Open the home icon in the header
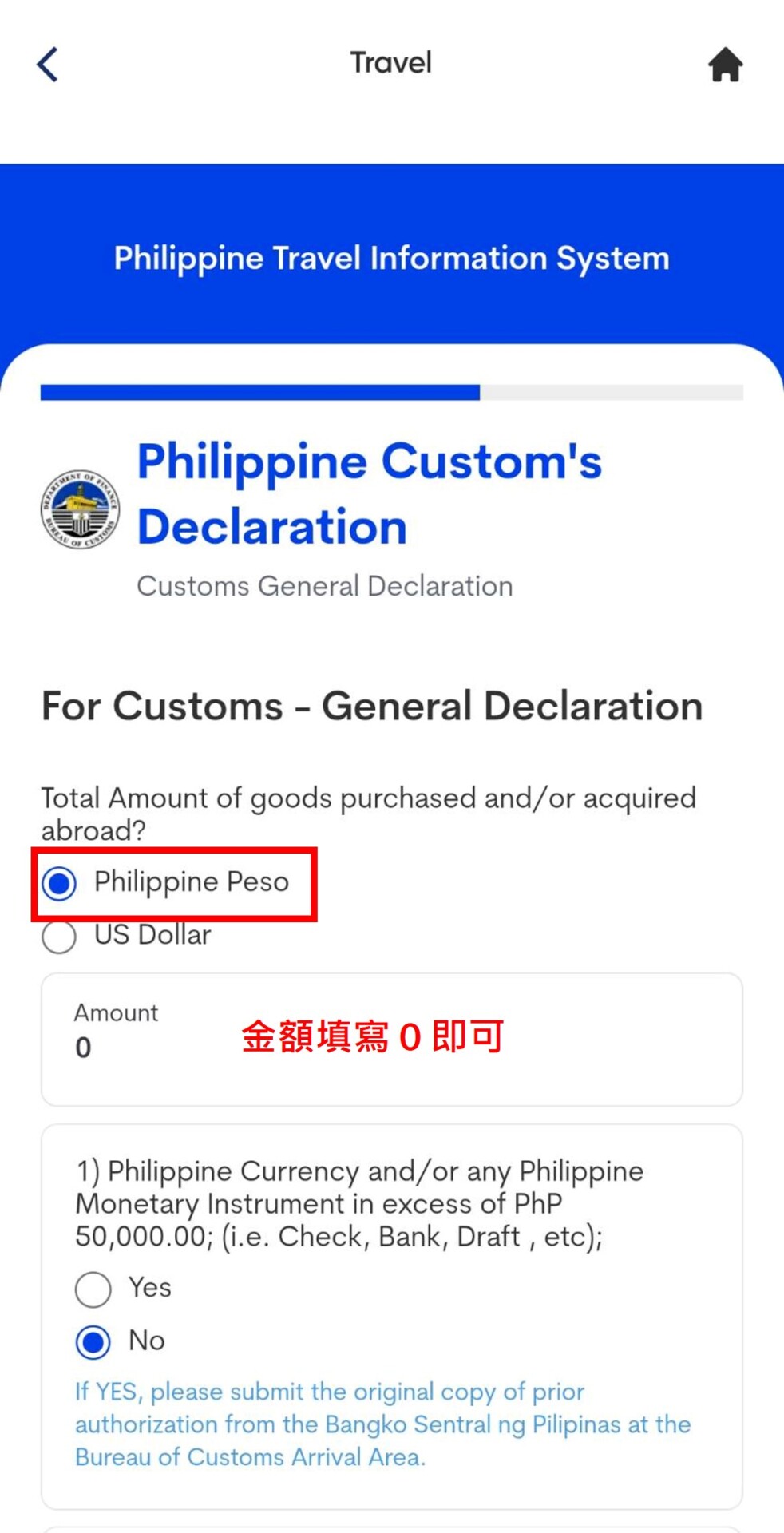This screenshot has height=1533, width=784. [x=725, y=65]
